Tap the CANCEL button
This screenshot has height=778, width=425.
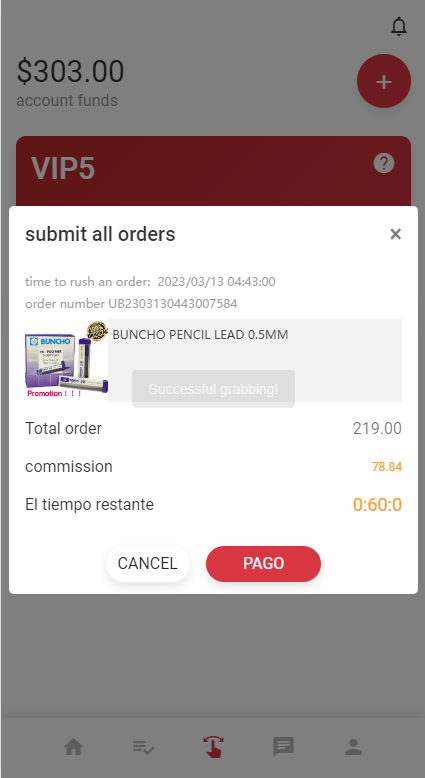(x=148, y=564)
